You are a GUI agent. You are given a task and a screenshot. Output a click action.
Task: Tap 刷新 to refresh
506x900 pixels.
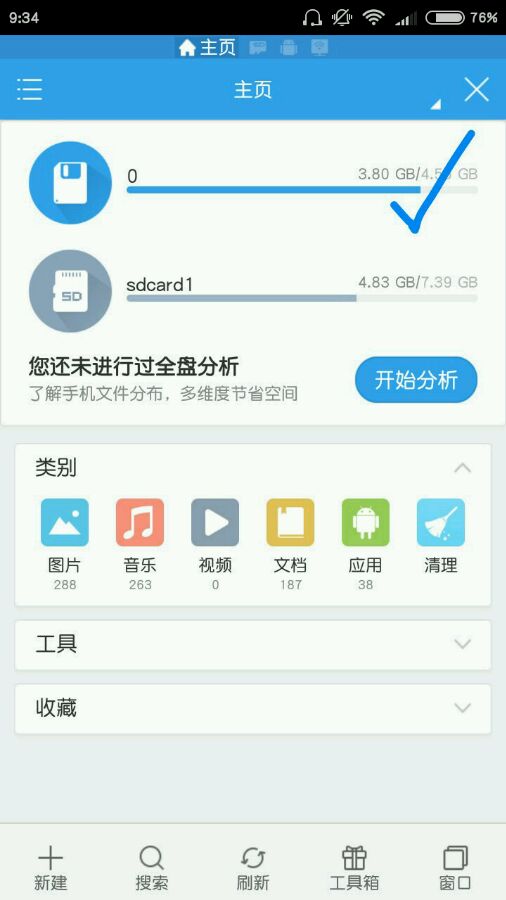253,868
